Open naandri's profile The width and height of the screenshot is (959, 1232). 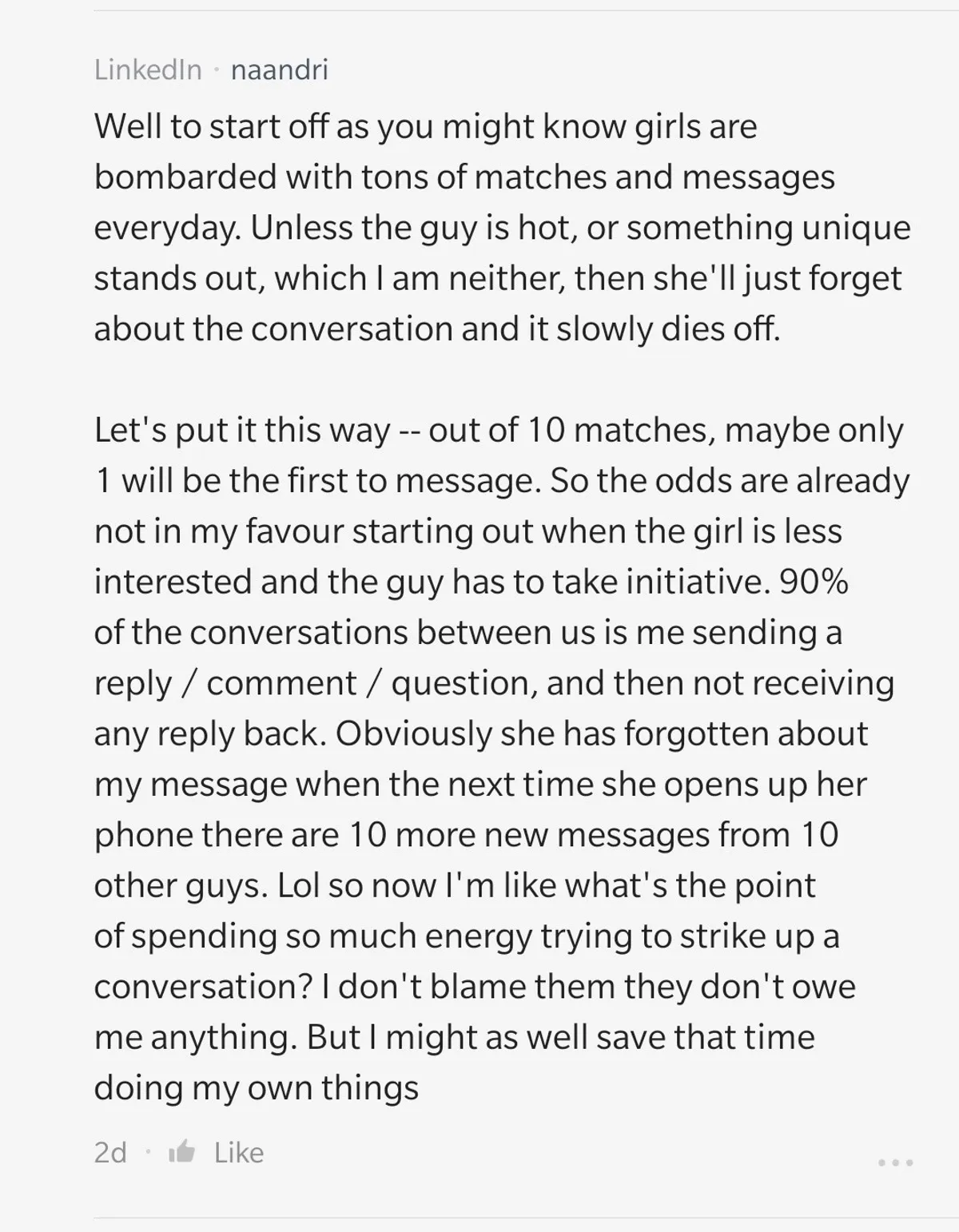(x=279, y=70)
